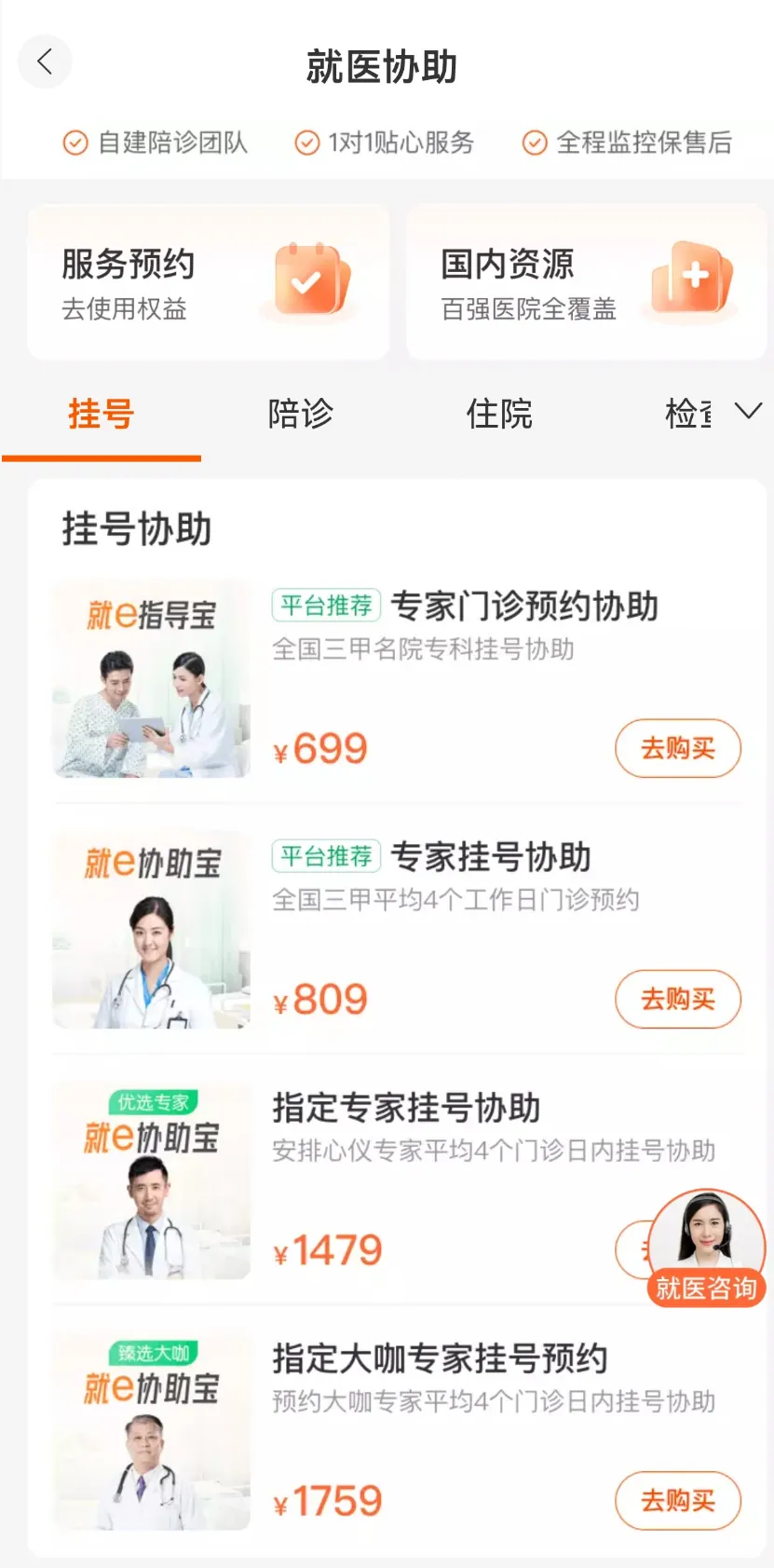774x1568 pixels.
Task: Tap 去购买 for 专家门诊预约协助
Action: [677, 748]
